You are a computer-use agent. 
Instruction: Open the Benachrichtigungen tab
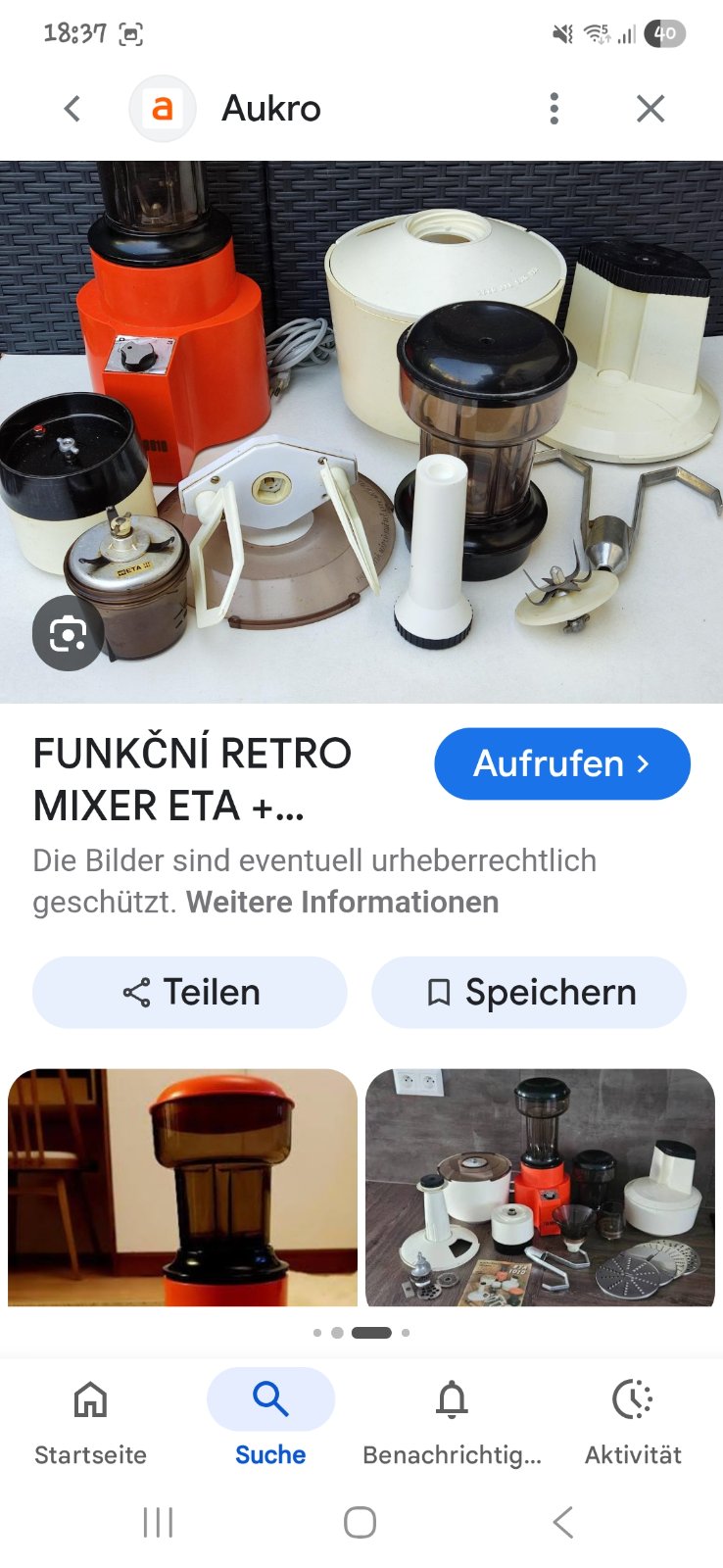tap(452, 1419)
